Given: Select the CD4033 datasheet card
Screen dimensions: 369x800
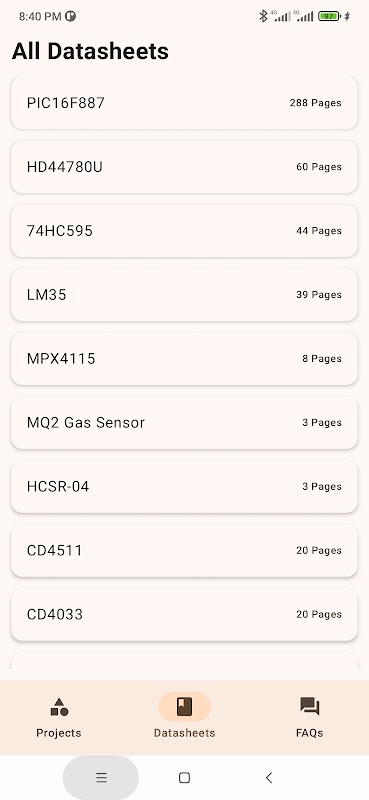Looking at the screenshot, I should coord(184,614).
